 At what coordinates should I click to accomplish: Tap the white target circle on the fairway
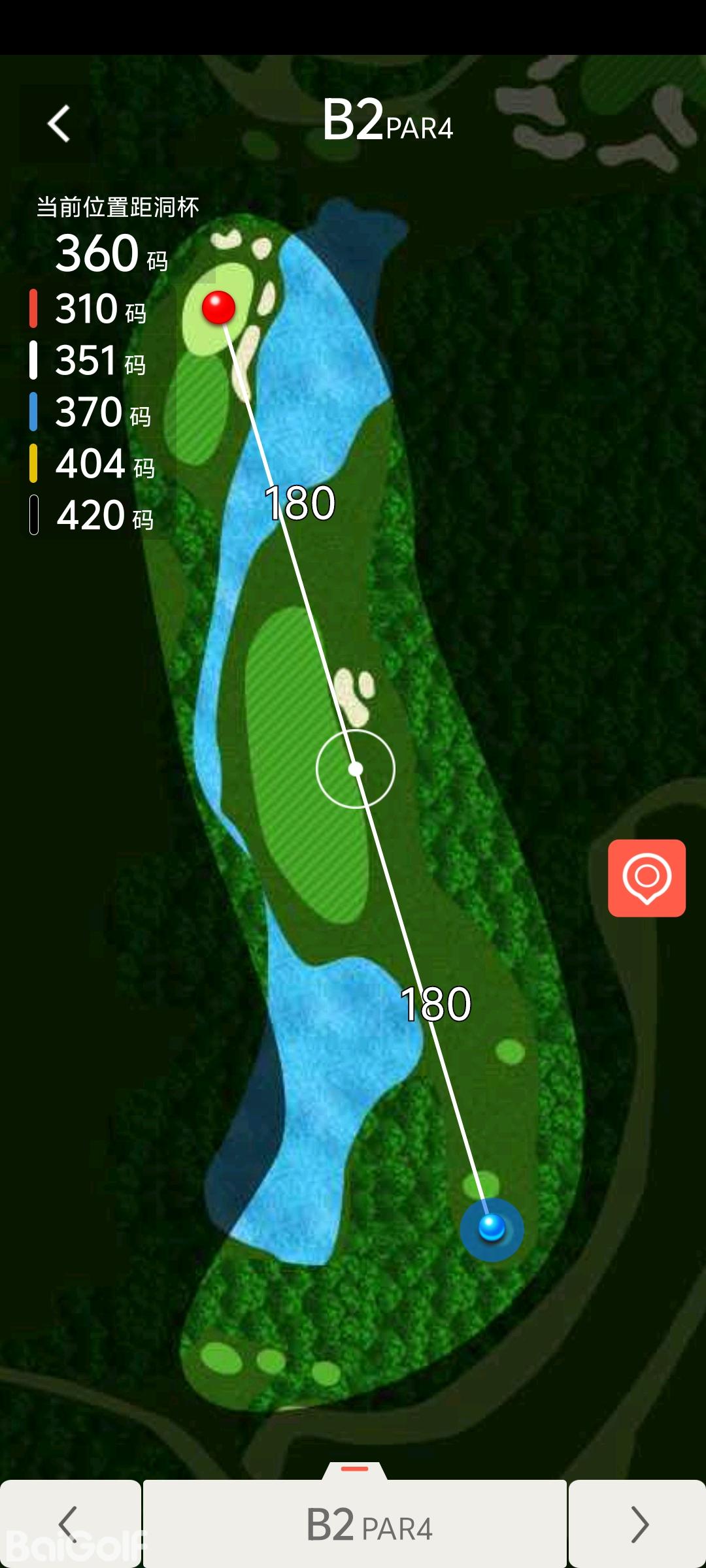coord(356,769)
